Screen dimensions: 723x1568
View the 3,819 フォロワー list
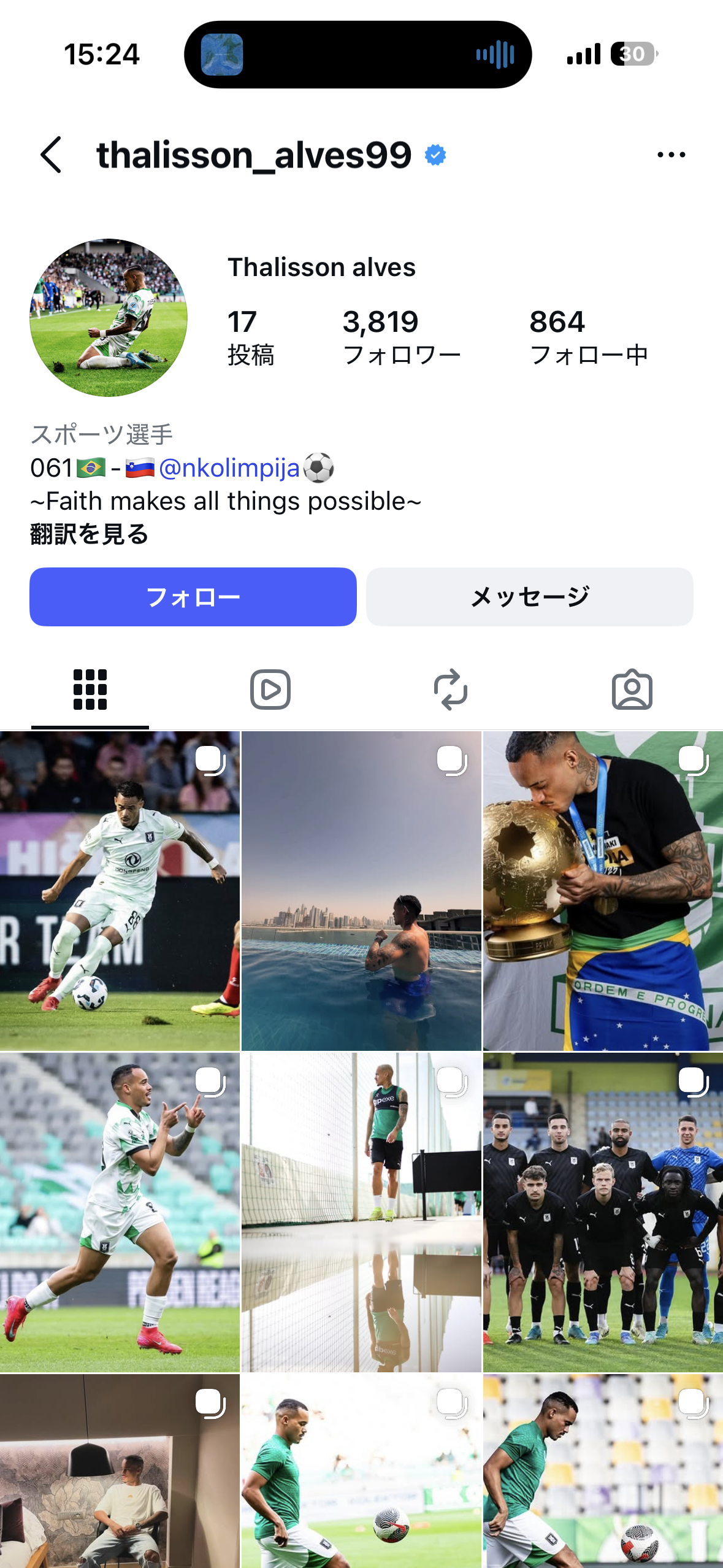tap(401, 336)
